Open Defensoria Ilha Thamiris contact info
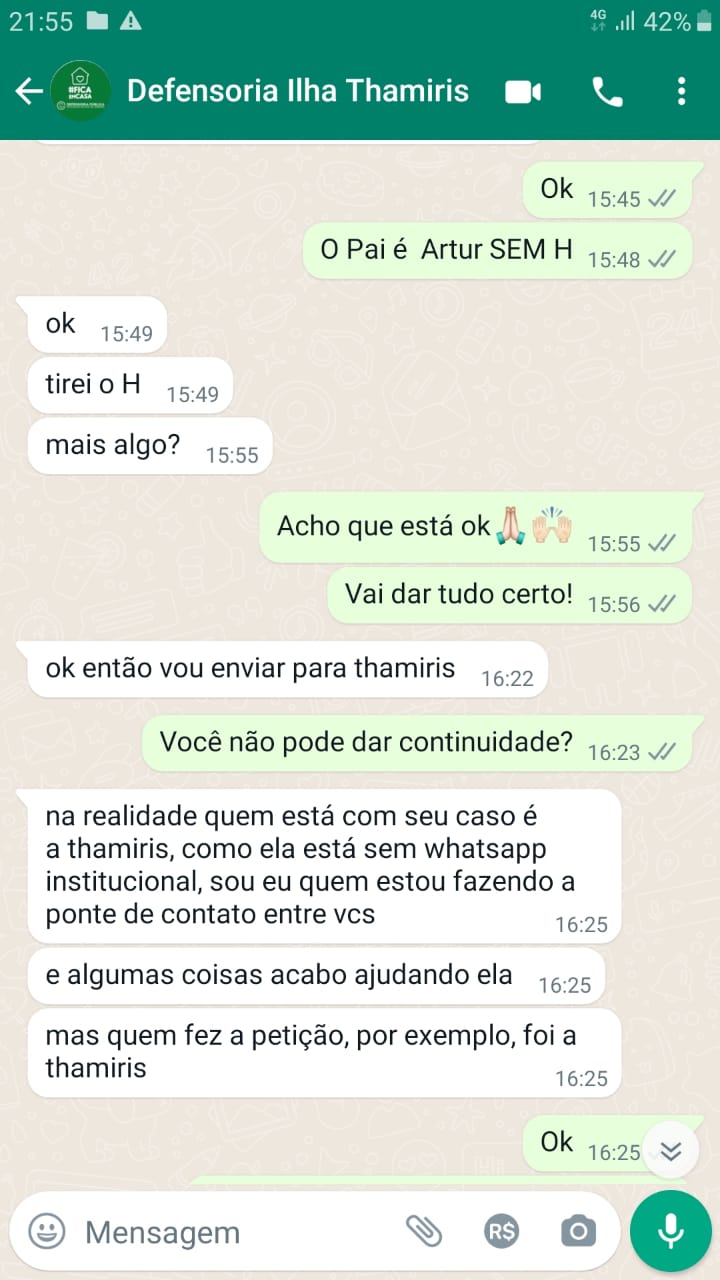 click(297, 91)
